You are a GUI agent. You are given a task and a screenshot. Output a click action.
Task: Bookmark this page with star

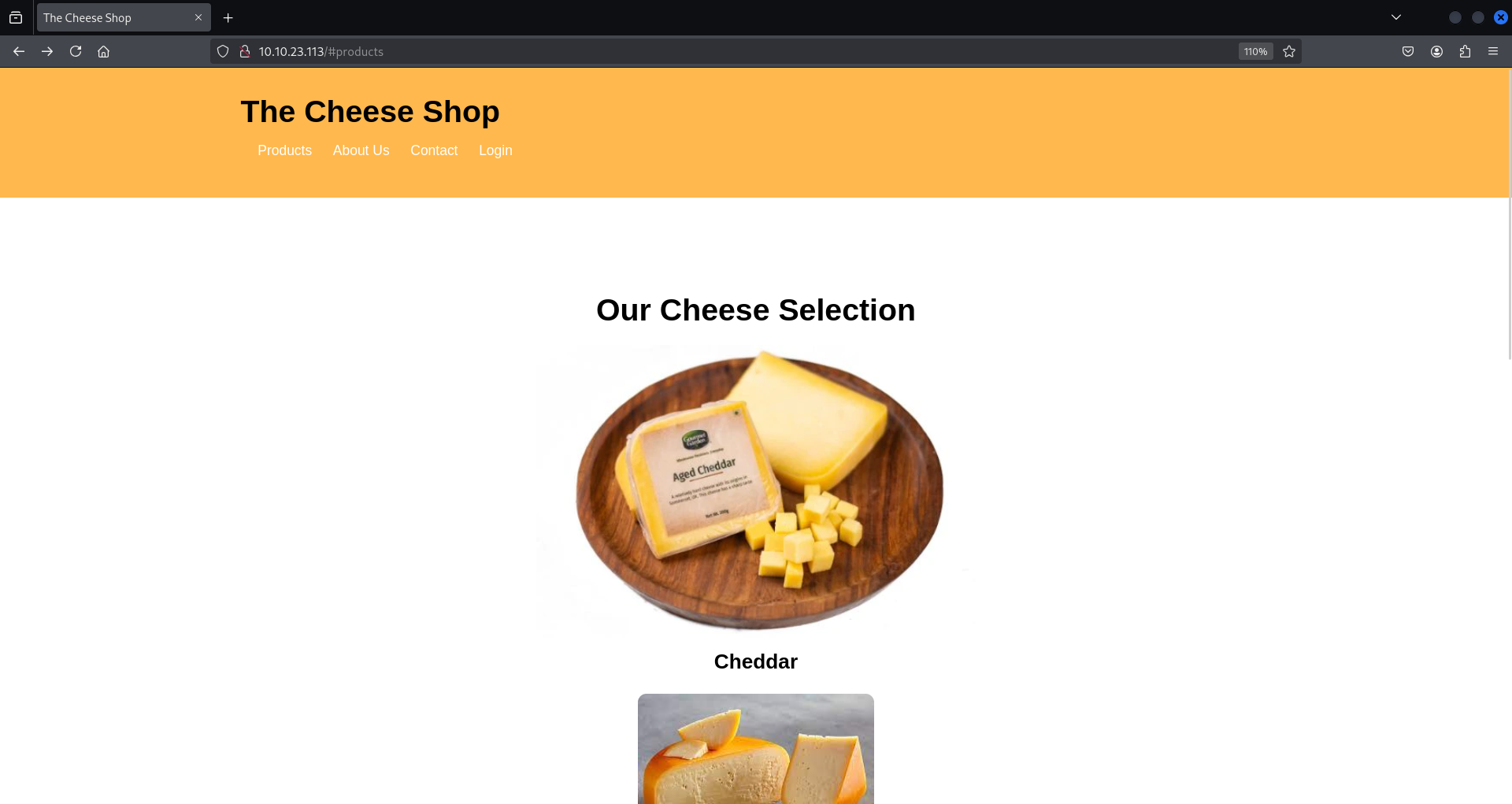(1289, 51)
